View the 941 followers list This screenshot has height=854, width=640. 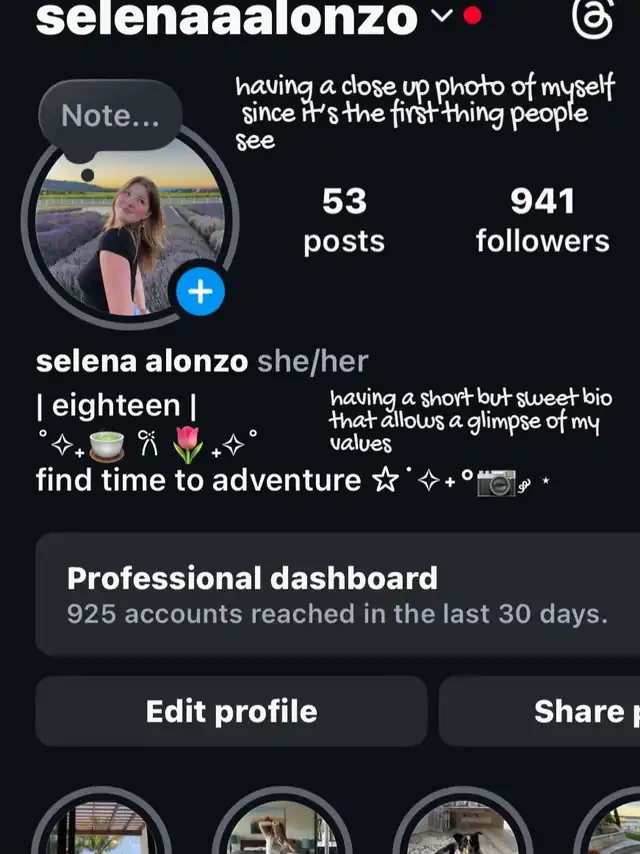pyautogui.click(x=542, y=221)
